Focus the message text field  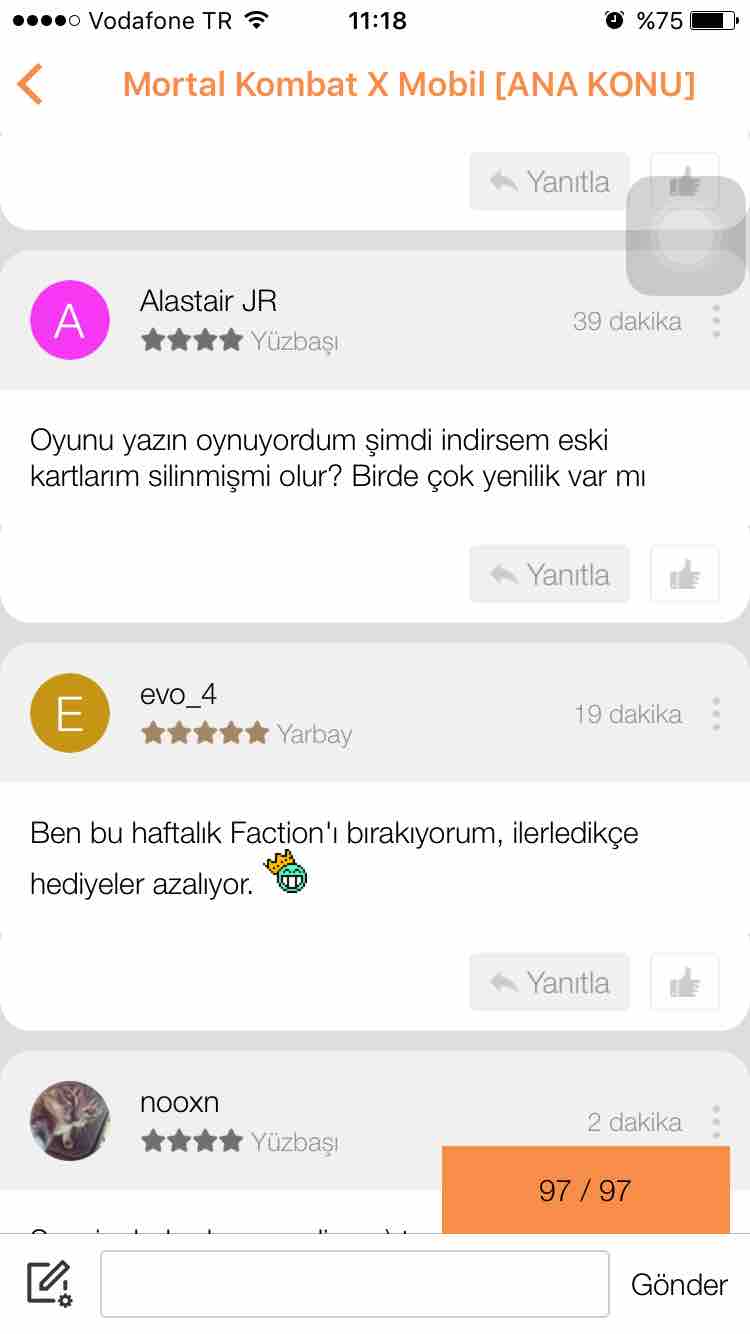tap(355, 1284)
